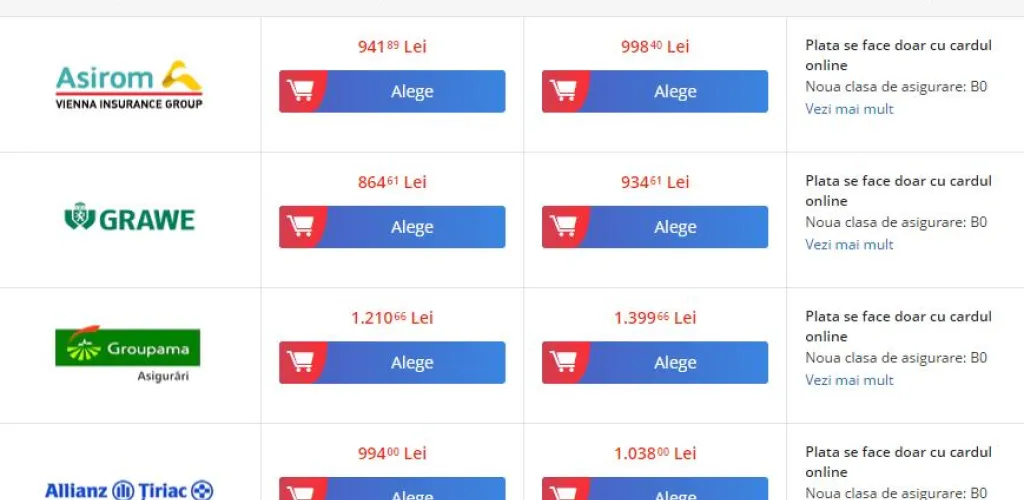Select the Groupama 1.399.66 Lei offer
This screenshot has height=500, width=1024.
tap(655, 363)
